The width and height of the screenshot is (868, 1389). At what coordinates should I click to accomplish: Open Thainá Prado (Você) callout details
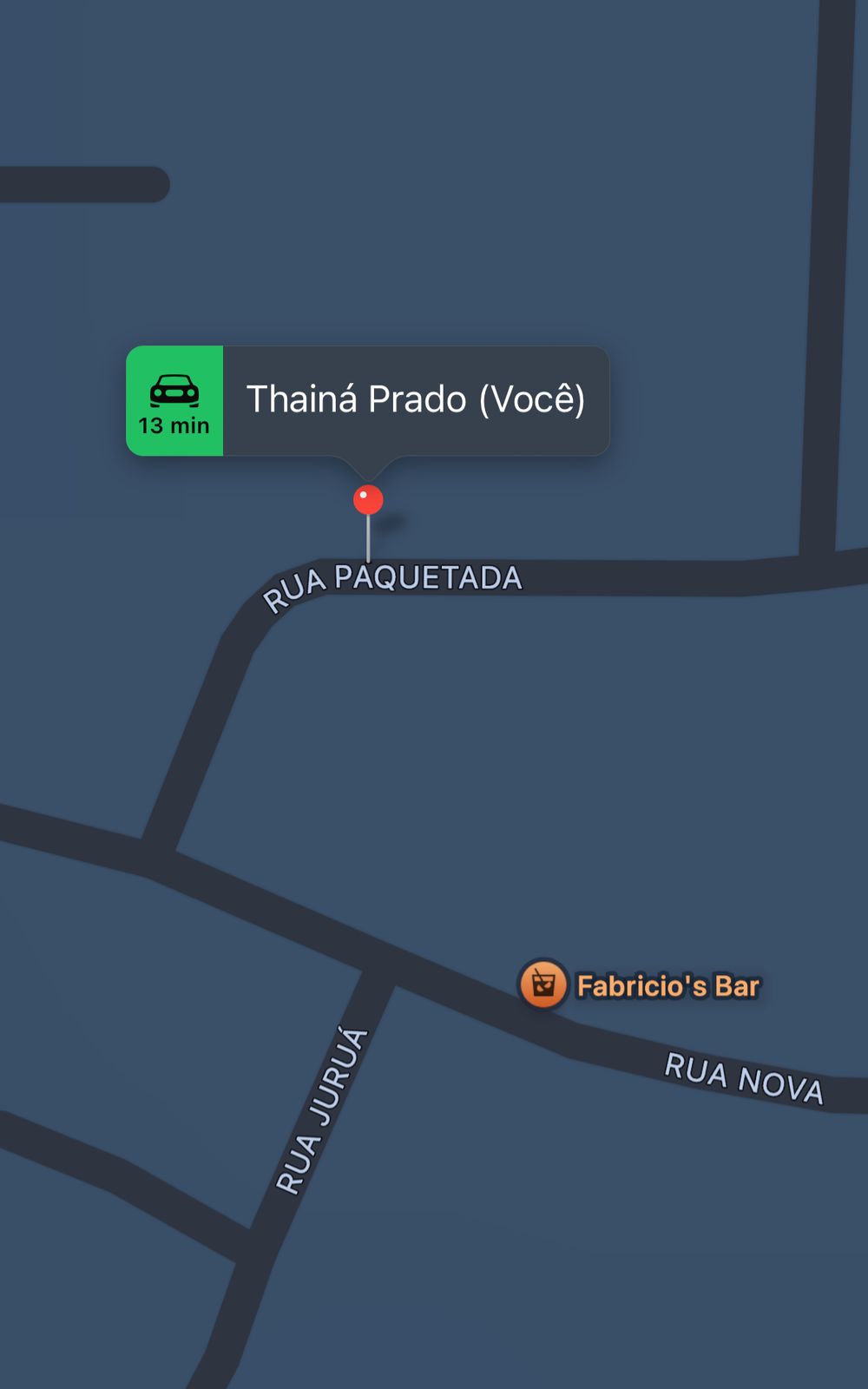tap(416, 400)
